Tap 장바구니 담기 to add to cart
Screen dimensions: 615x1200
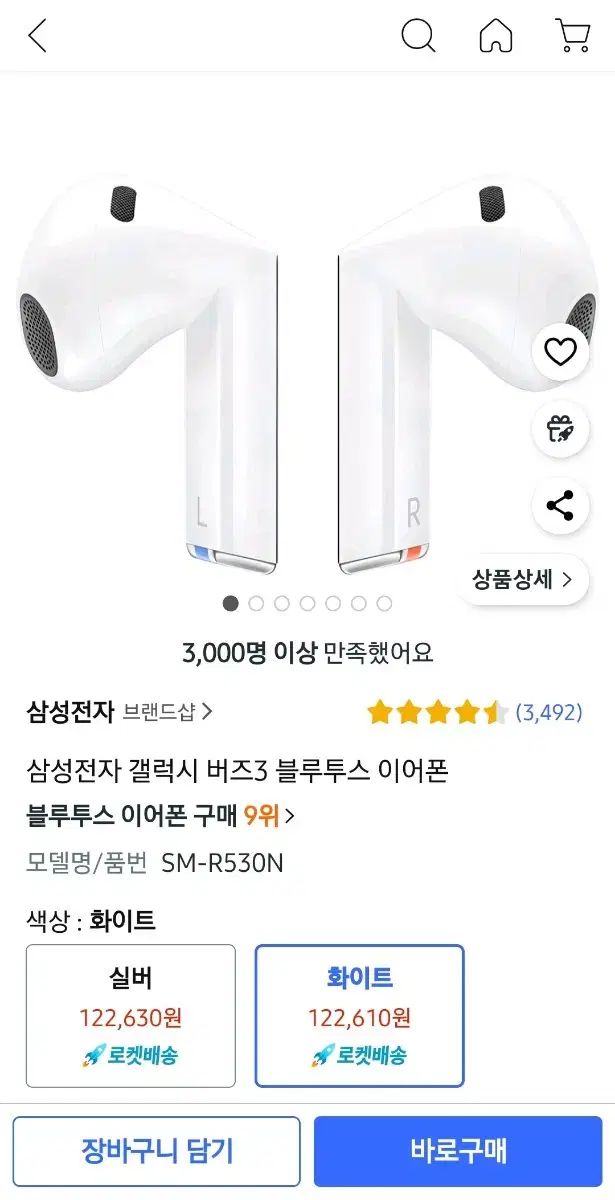pos(157,1151)
